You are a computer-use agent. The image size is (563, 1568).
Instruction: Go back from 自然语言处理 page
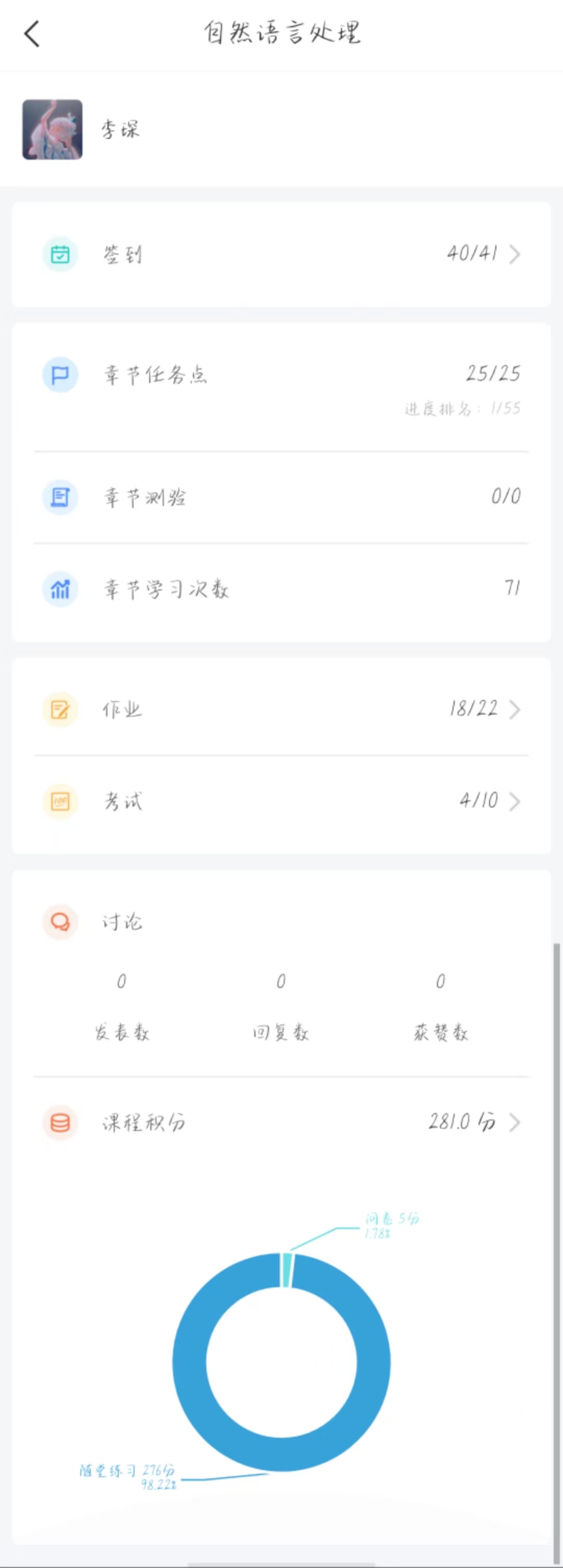pyautogui.click(x=32, y=33)
